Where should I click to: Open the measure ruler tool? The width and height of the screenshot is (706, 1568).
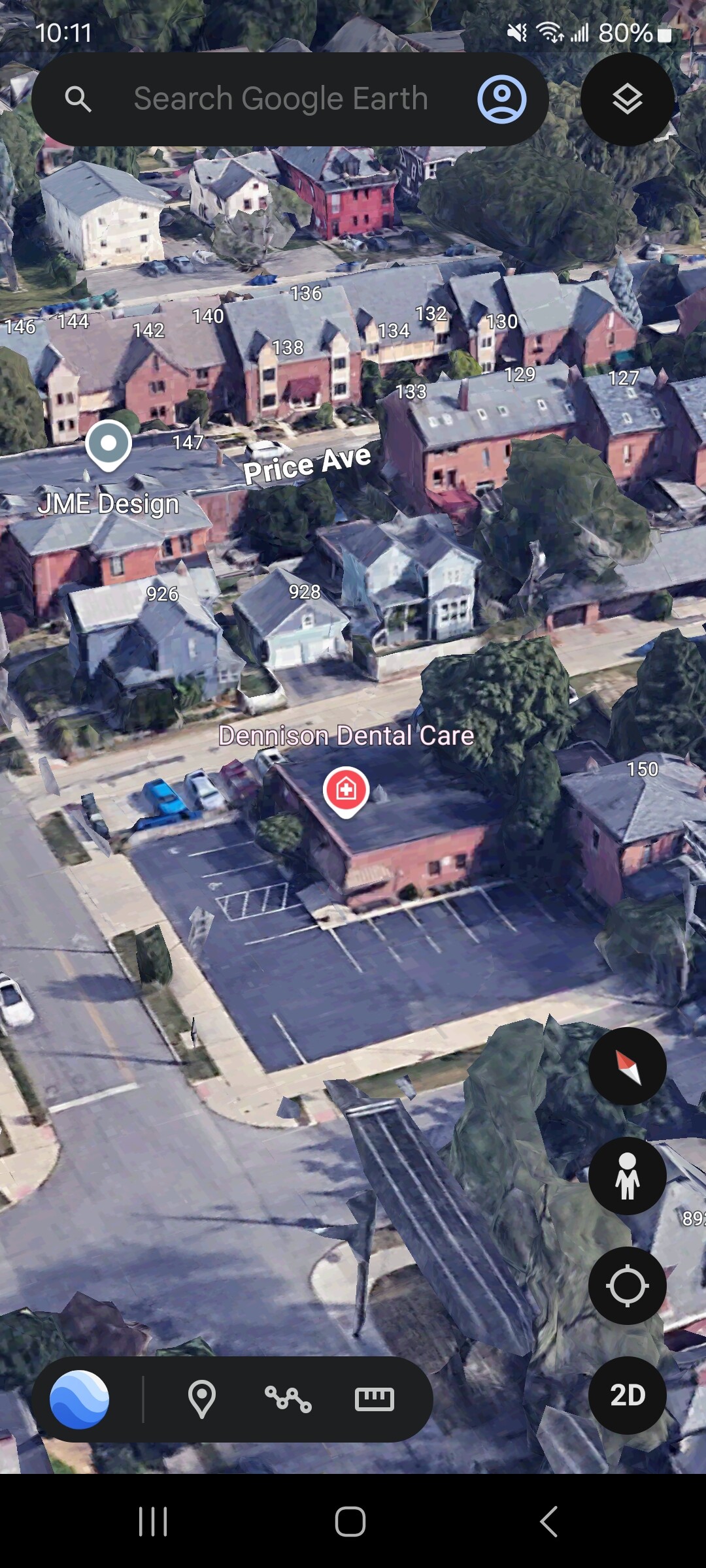pos(375,1399)
